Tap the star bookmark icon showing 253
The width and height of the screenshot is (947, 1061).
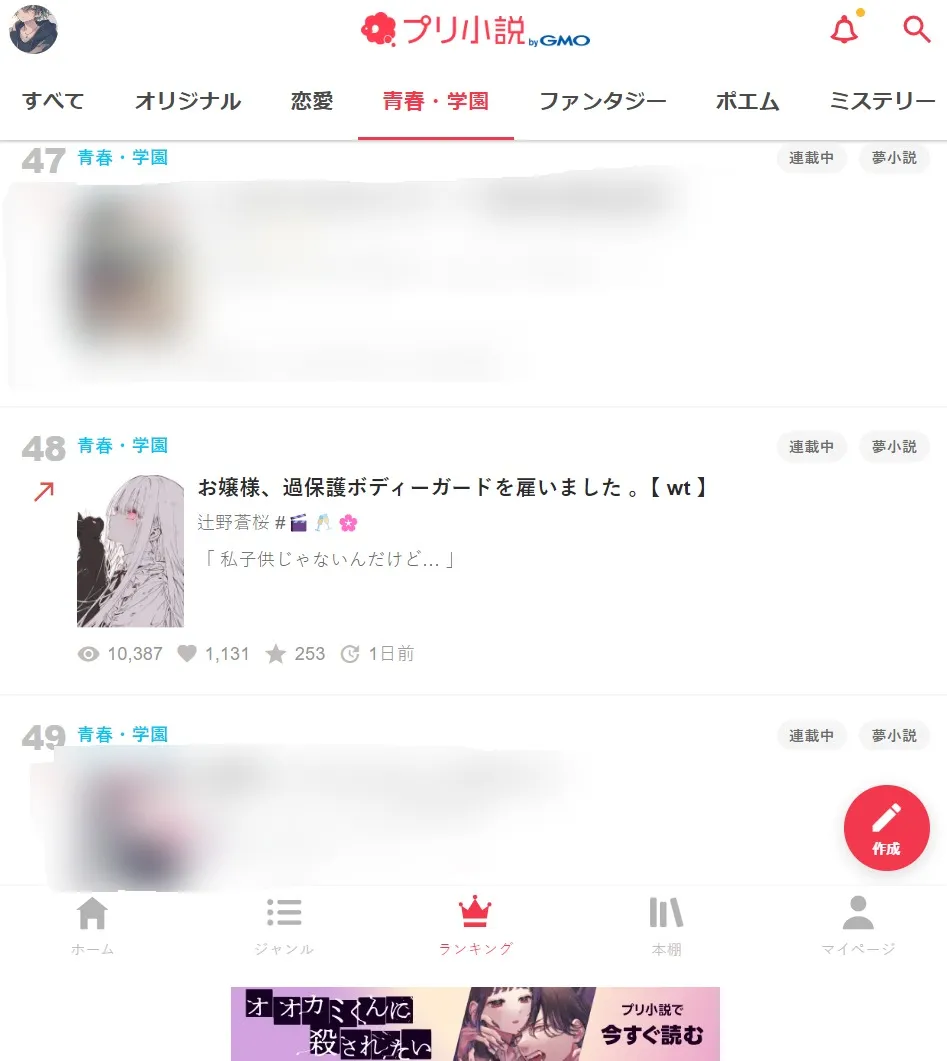[278, 653]
